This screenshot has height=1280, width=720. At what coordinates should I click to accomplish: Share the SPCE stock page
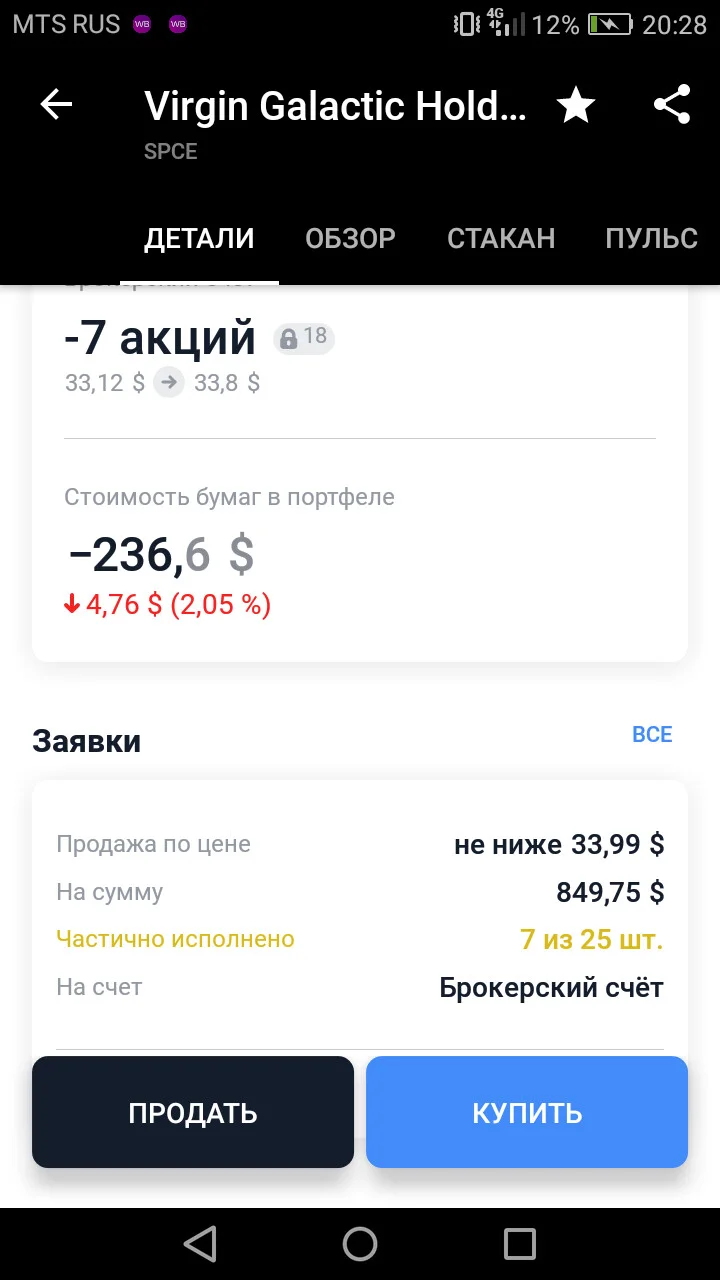672,105
